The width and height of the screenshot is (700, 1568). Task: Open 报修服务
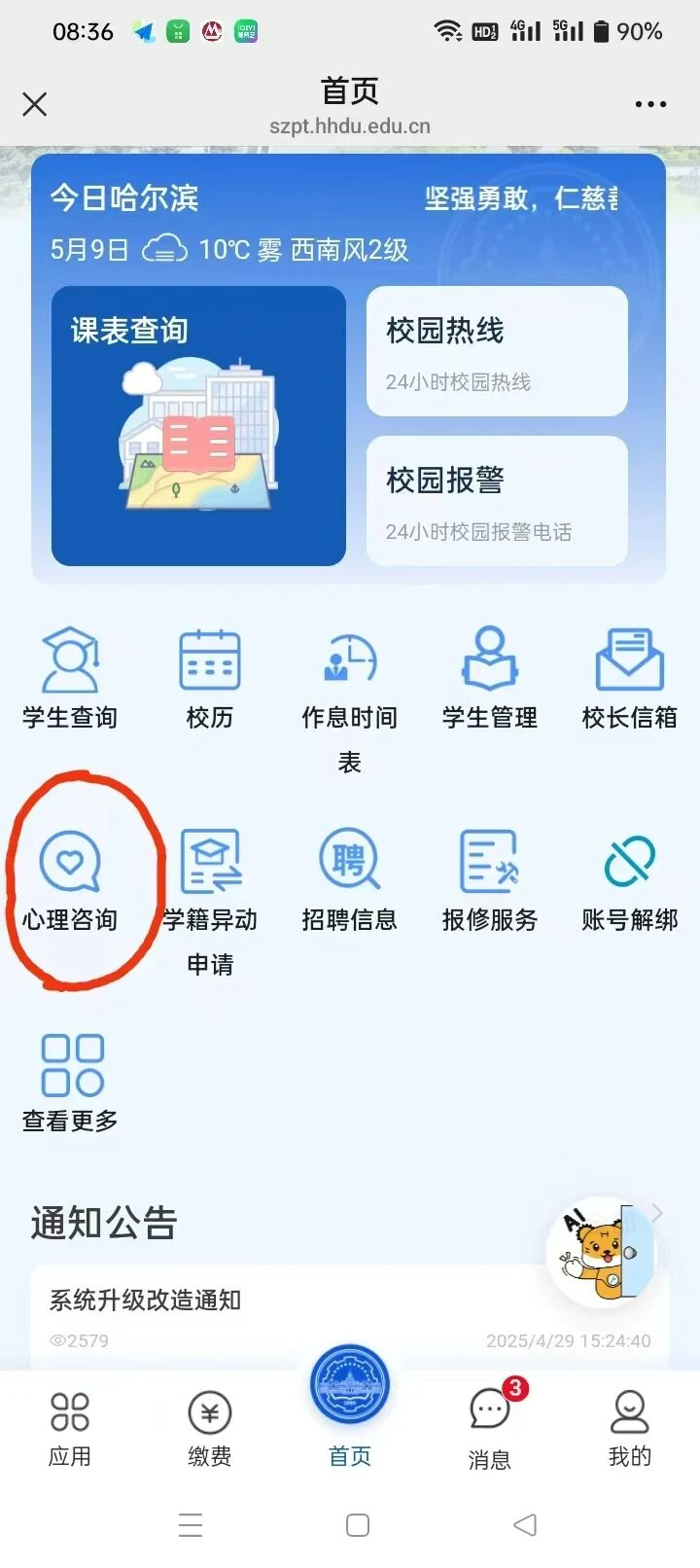[490, 878]
